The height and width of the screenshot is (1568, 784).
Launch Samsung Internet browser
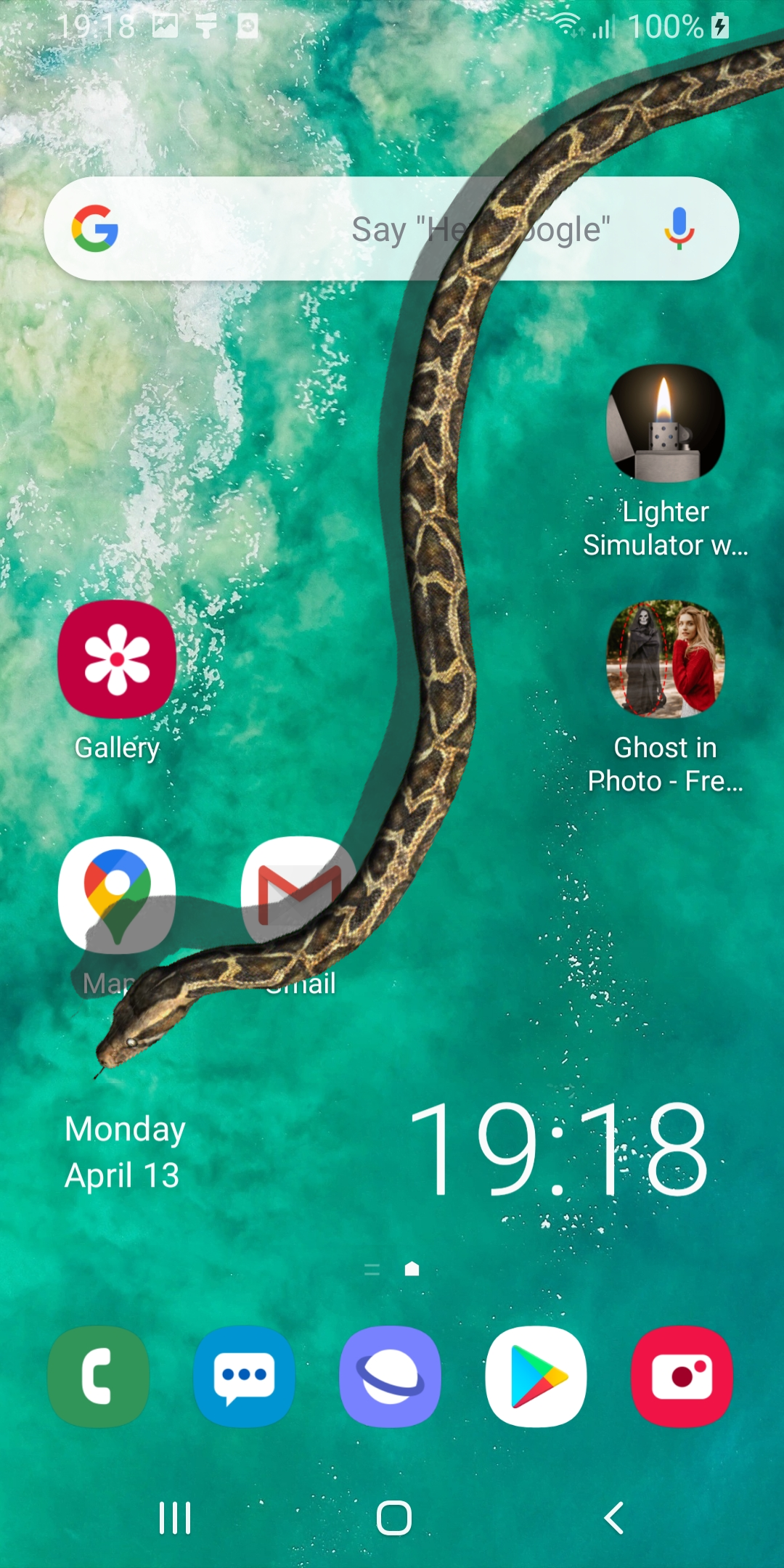(x=391, y=1376)
